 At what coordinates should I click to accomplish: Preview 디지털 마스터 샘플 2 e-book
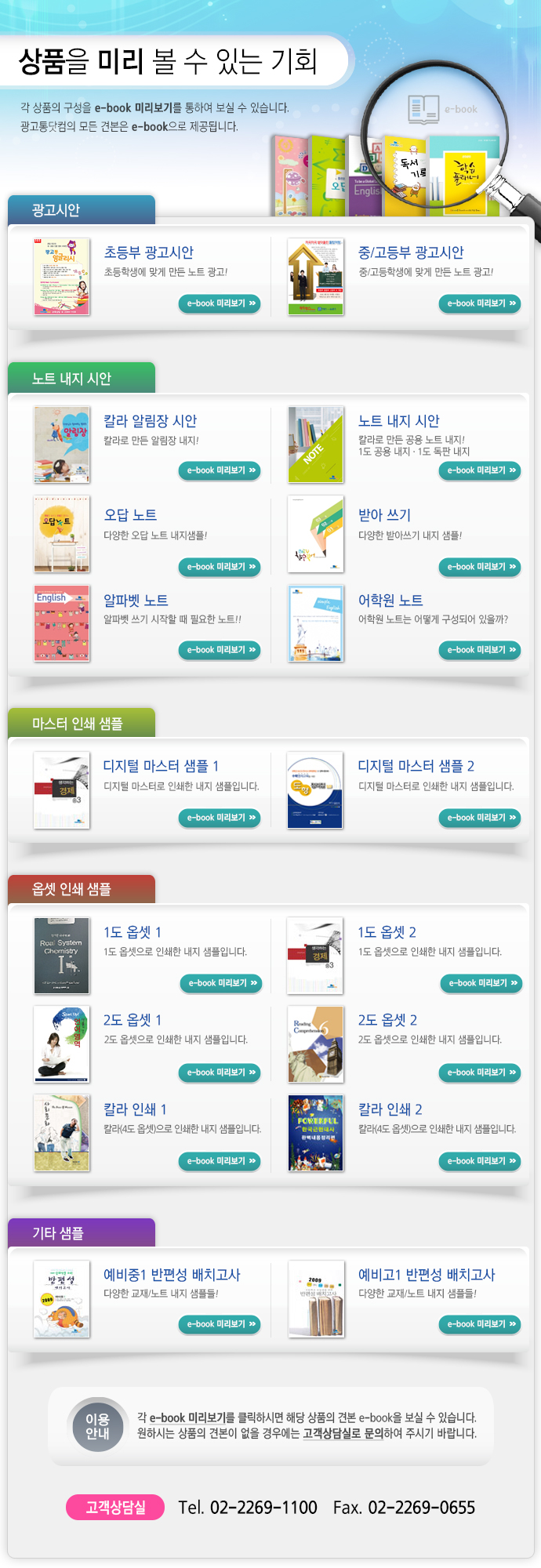point(480,818)
